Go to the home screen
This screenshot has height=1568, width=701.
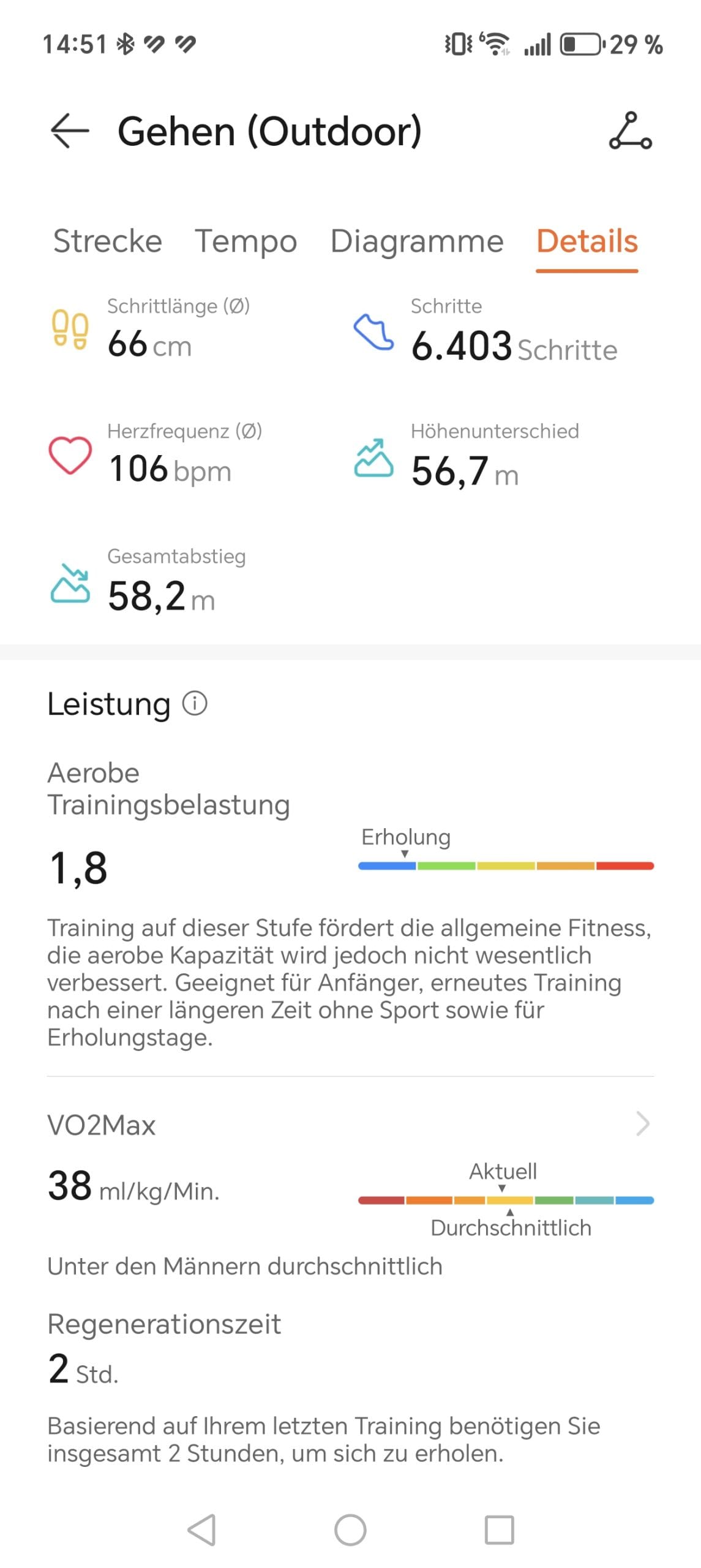(350, 1530)
